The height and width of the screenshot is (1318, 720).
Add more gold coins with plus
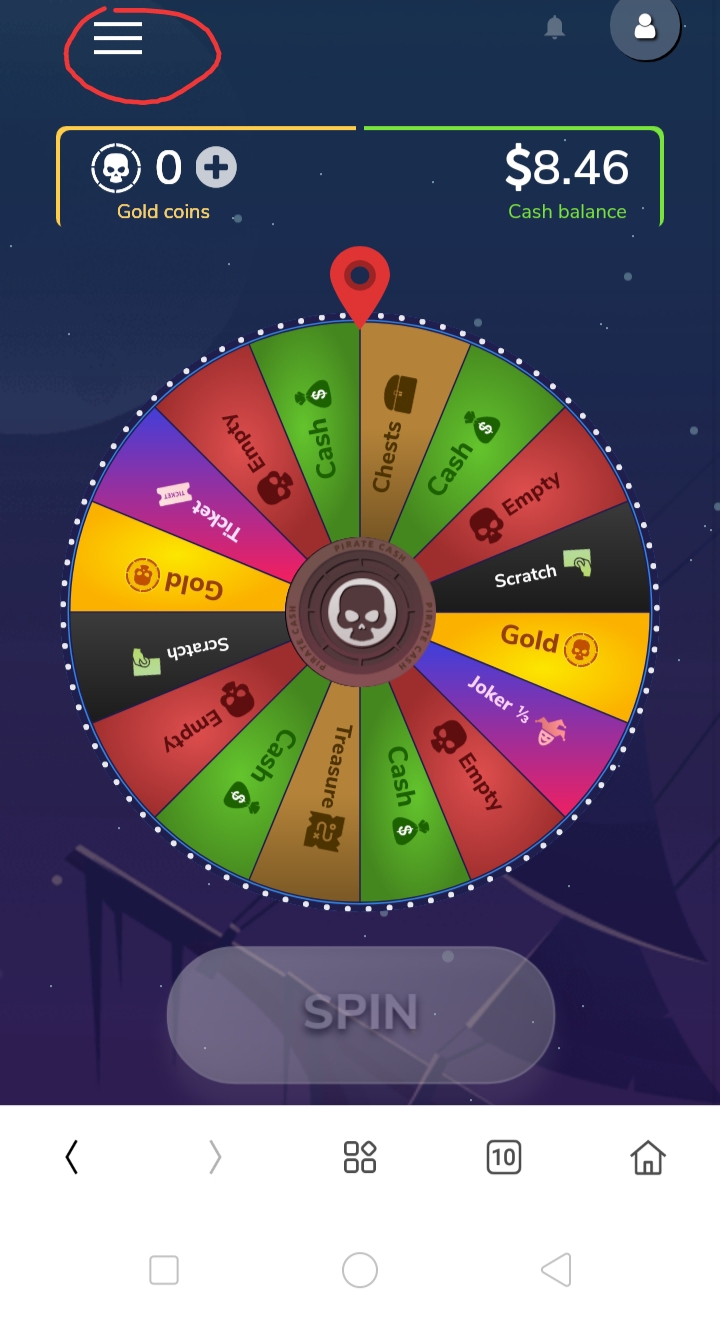(216, 168)
